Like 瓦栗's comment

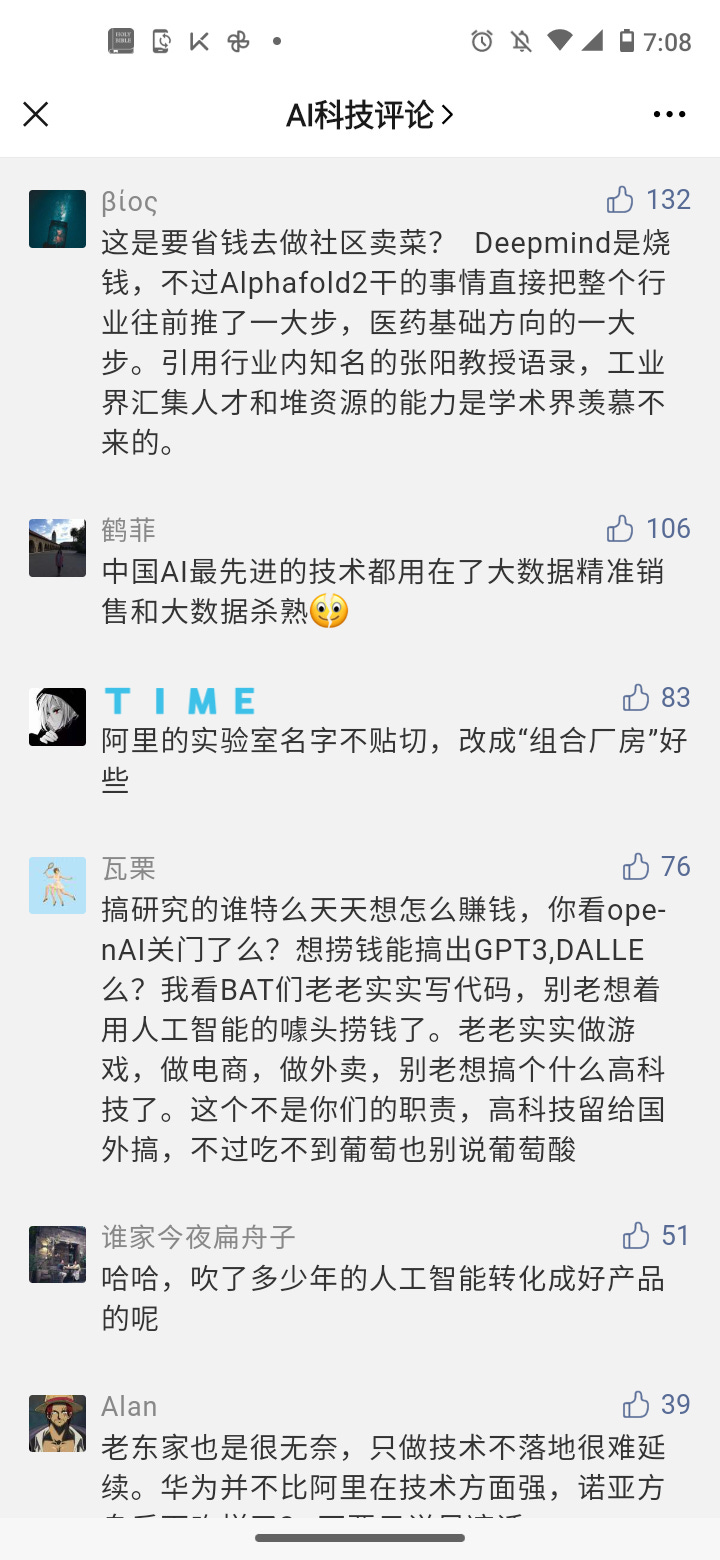point(637,867)
